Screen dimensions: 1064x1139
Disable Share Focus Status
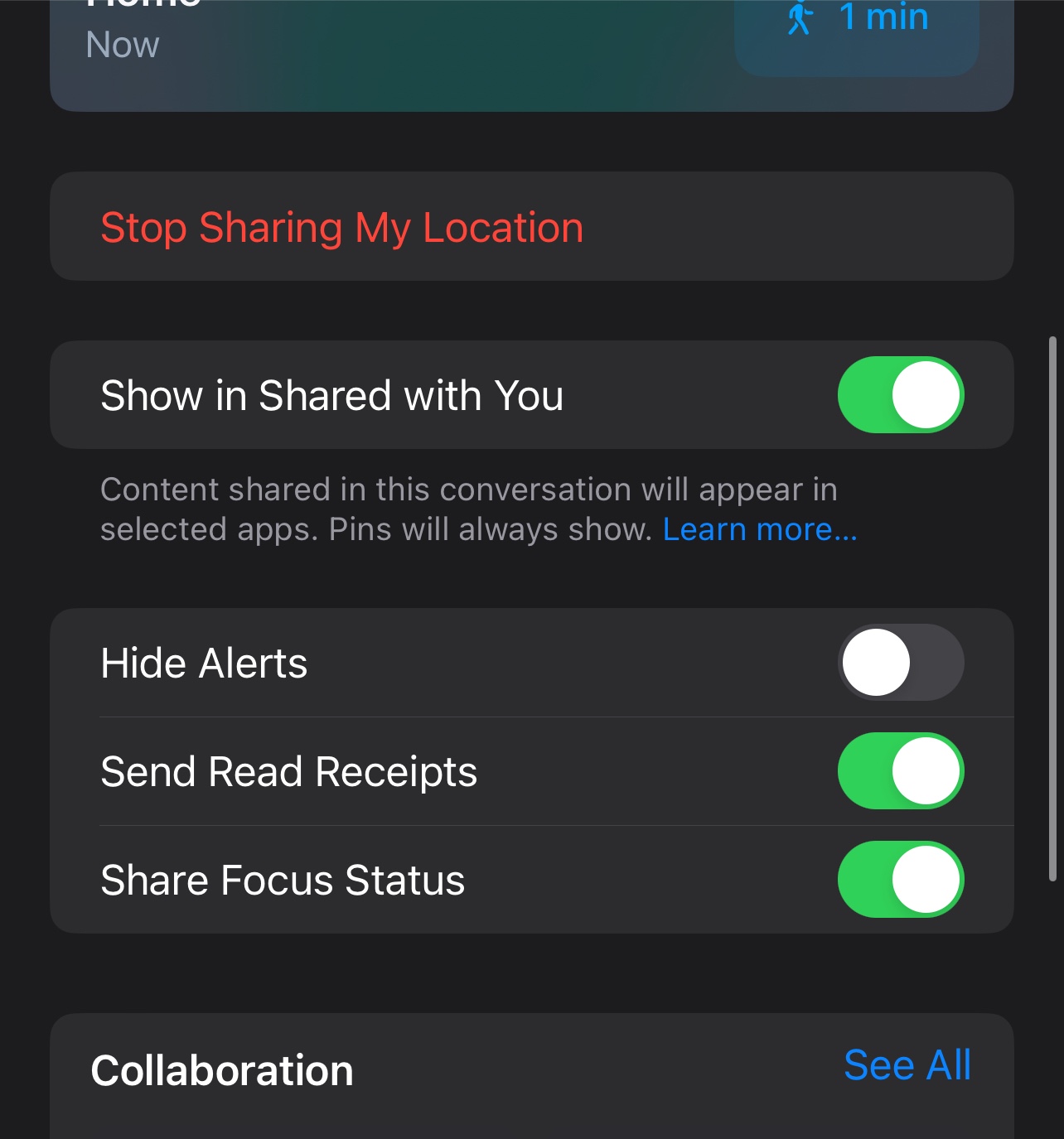[900, 880]
